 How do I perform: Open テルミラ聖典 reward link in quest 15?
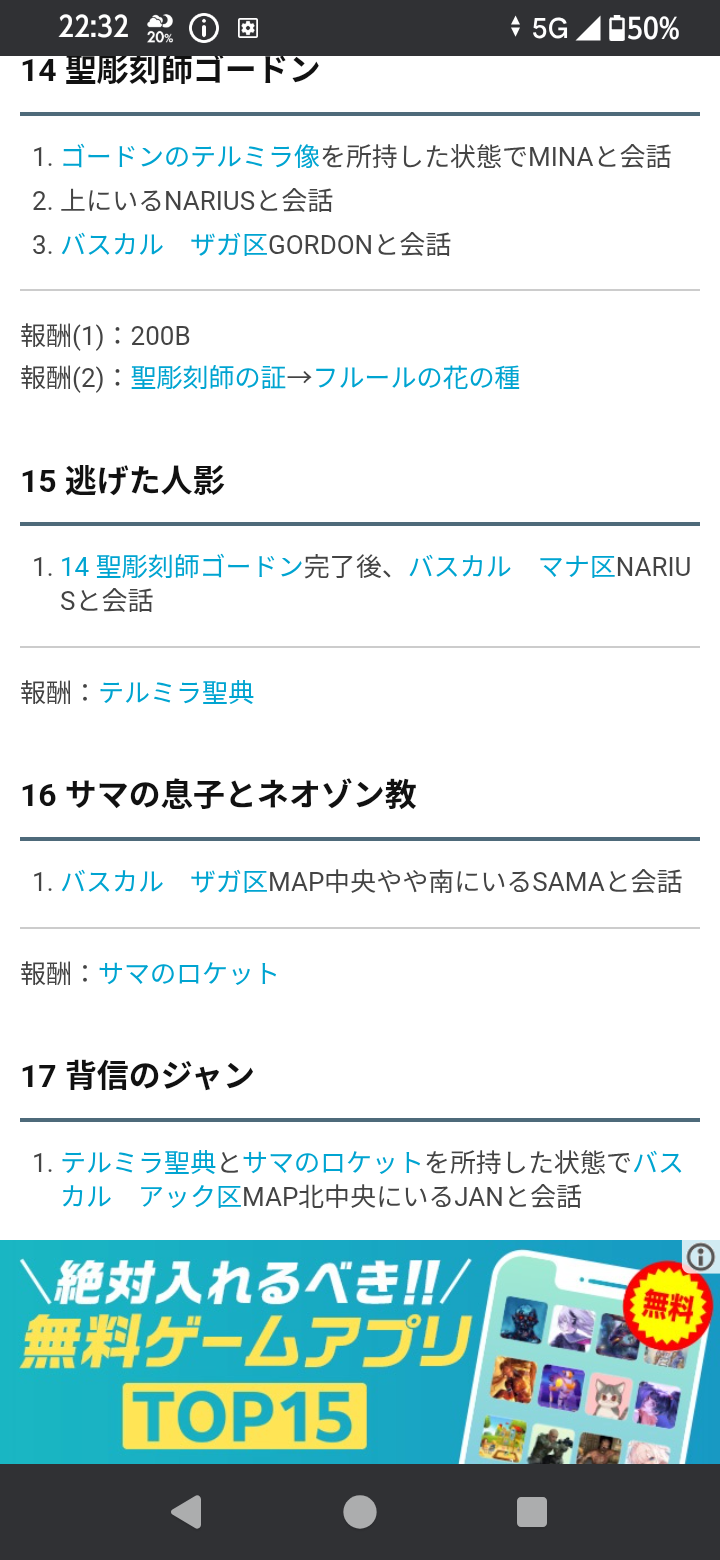pos(176,692)
